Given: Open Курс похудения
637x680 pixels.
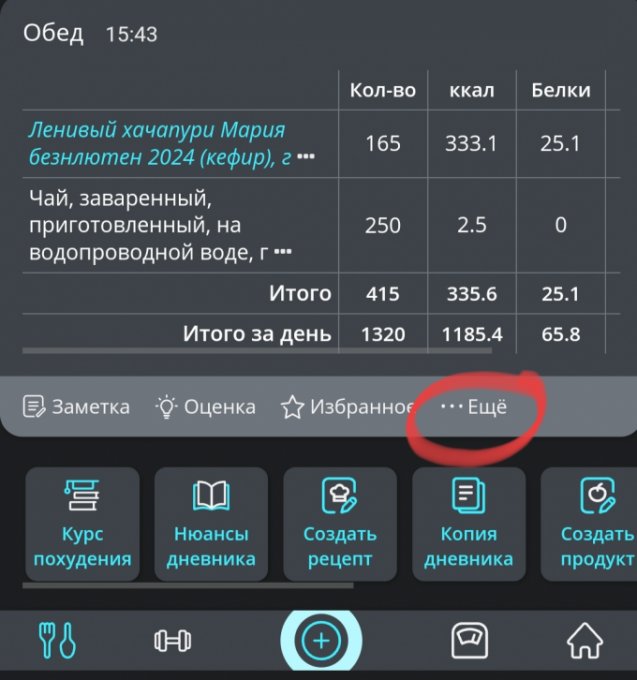Looking at the screenshot, I should [82, 523].
